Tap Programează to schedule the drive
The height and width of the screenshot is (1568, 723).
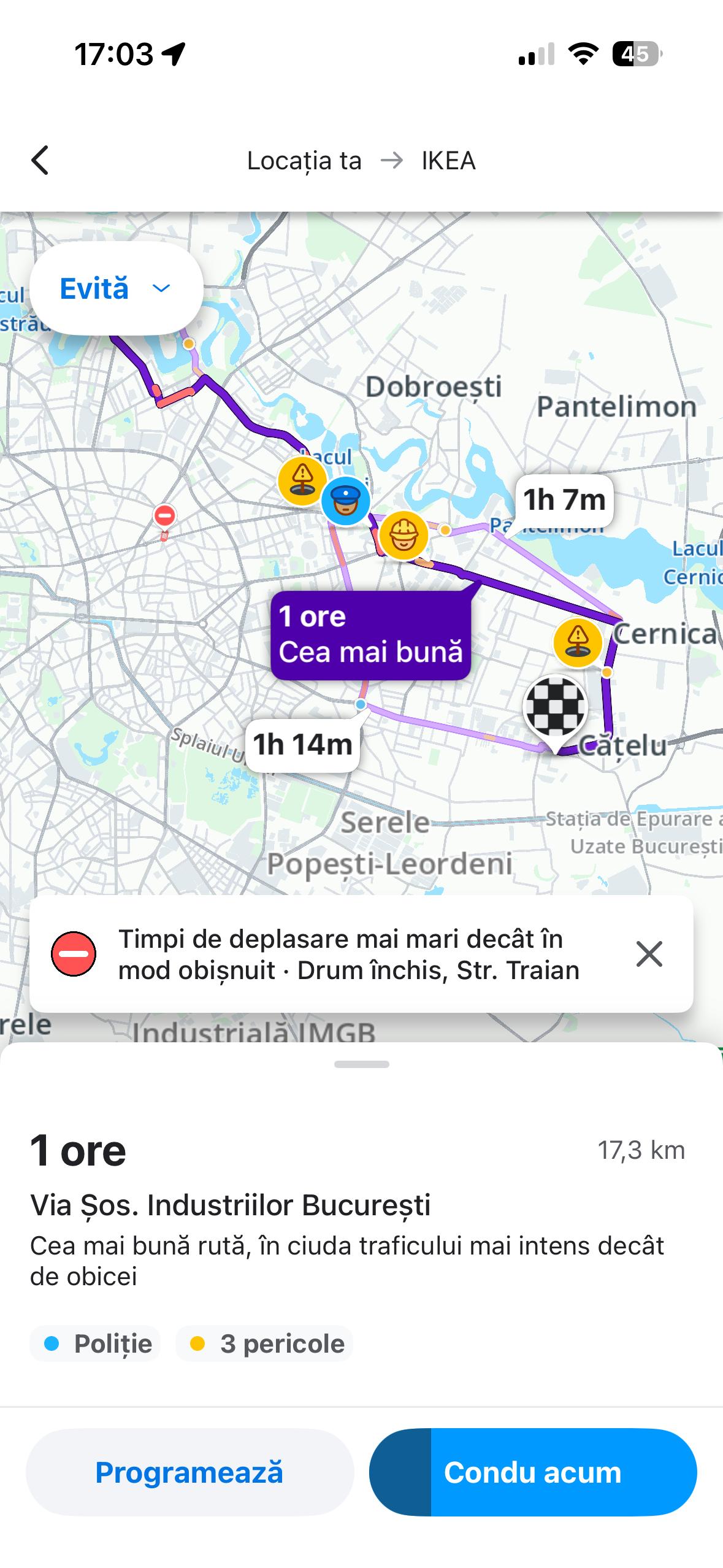(x=189, y=1472)
